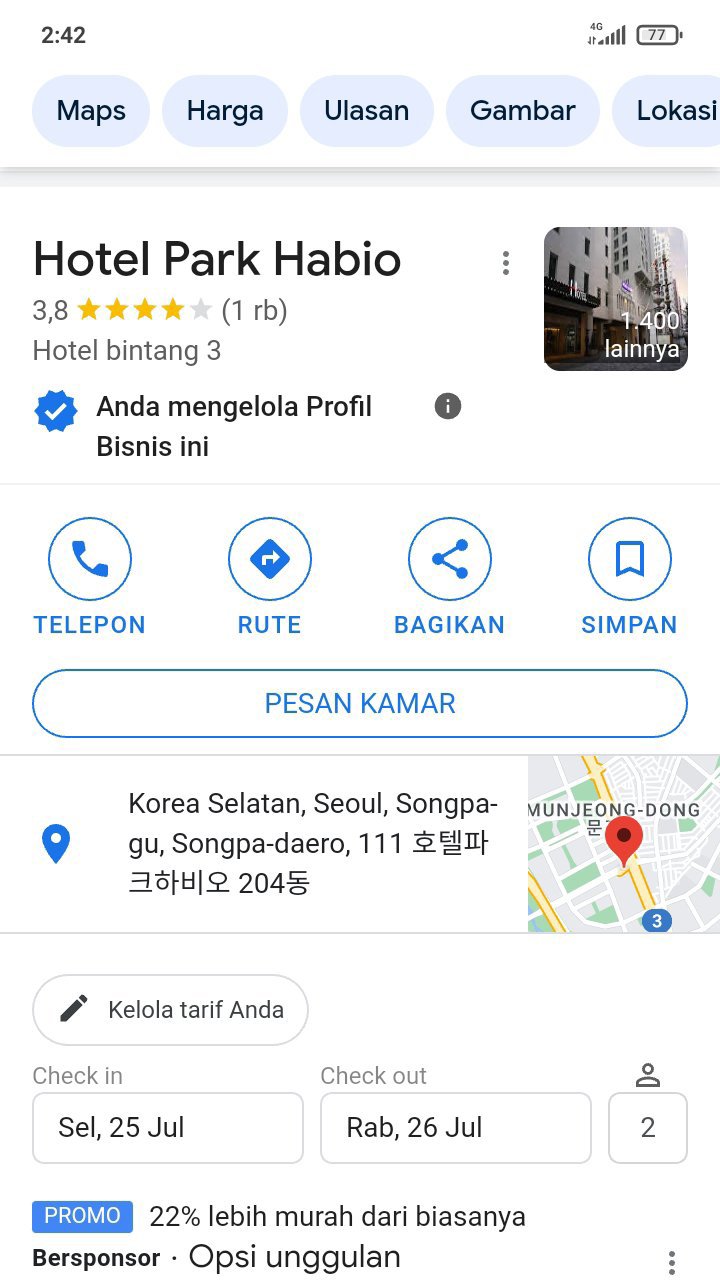The height and width of the screenshot is (1280, 720).
Task: Switch to the Harga chip
Action: [225, 110]
